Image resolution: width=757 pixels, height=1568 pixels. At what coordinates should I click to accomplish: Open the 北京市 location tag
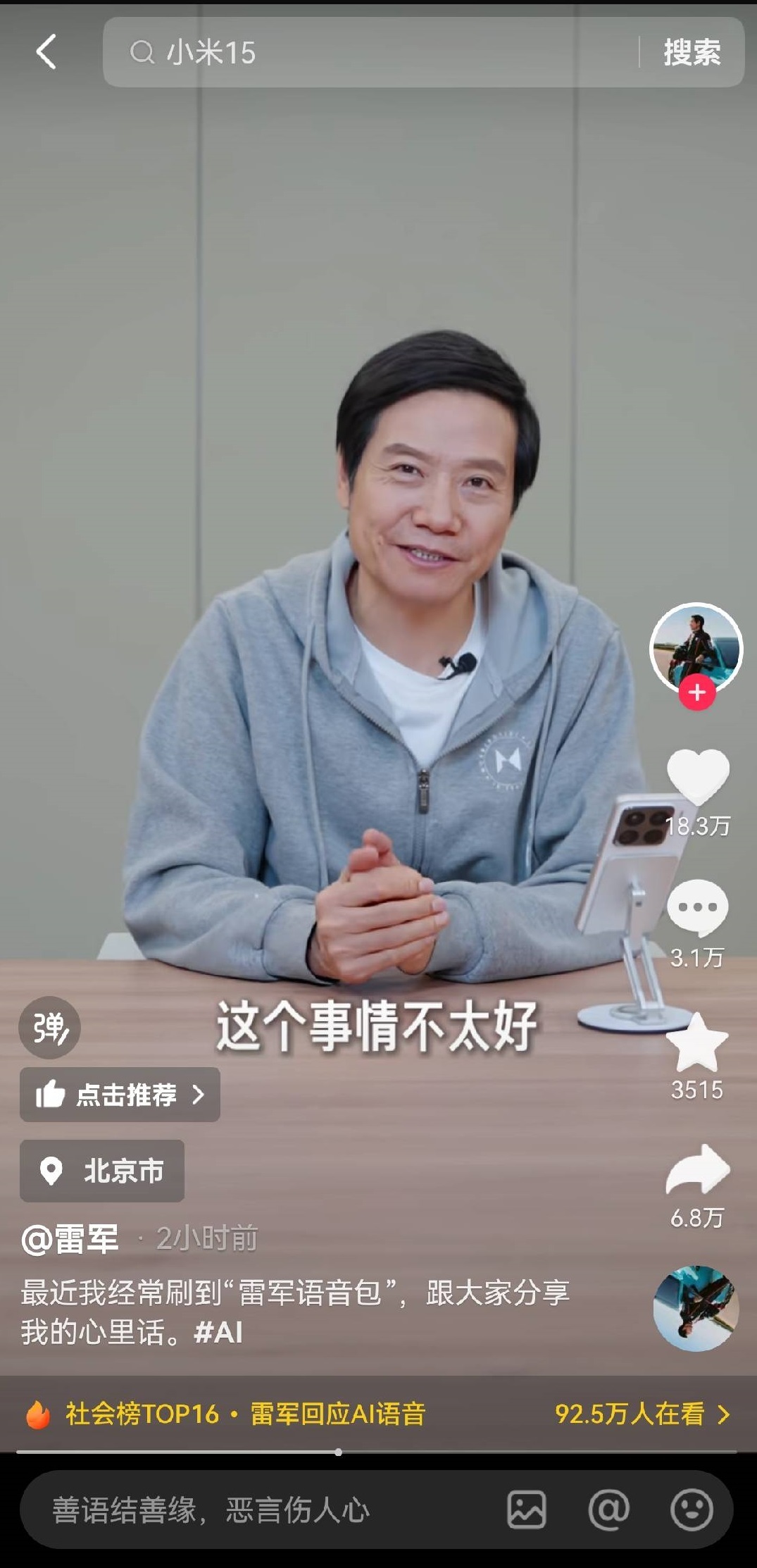103,1171
